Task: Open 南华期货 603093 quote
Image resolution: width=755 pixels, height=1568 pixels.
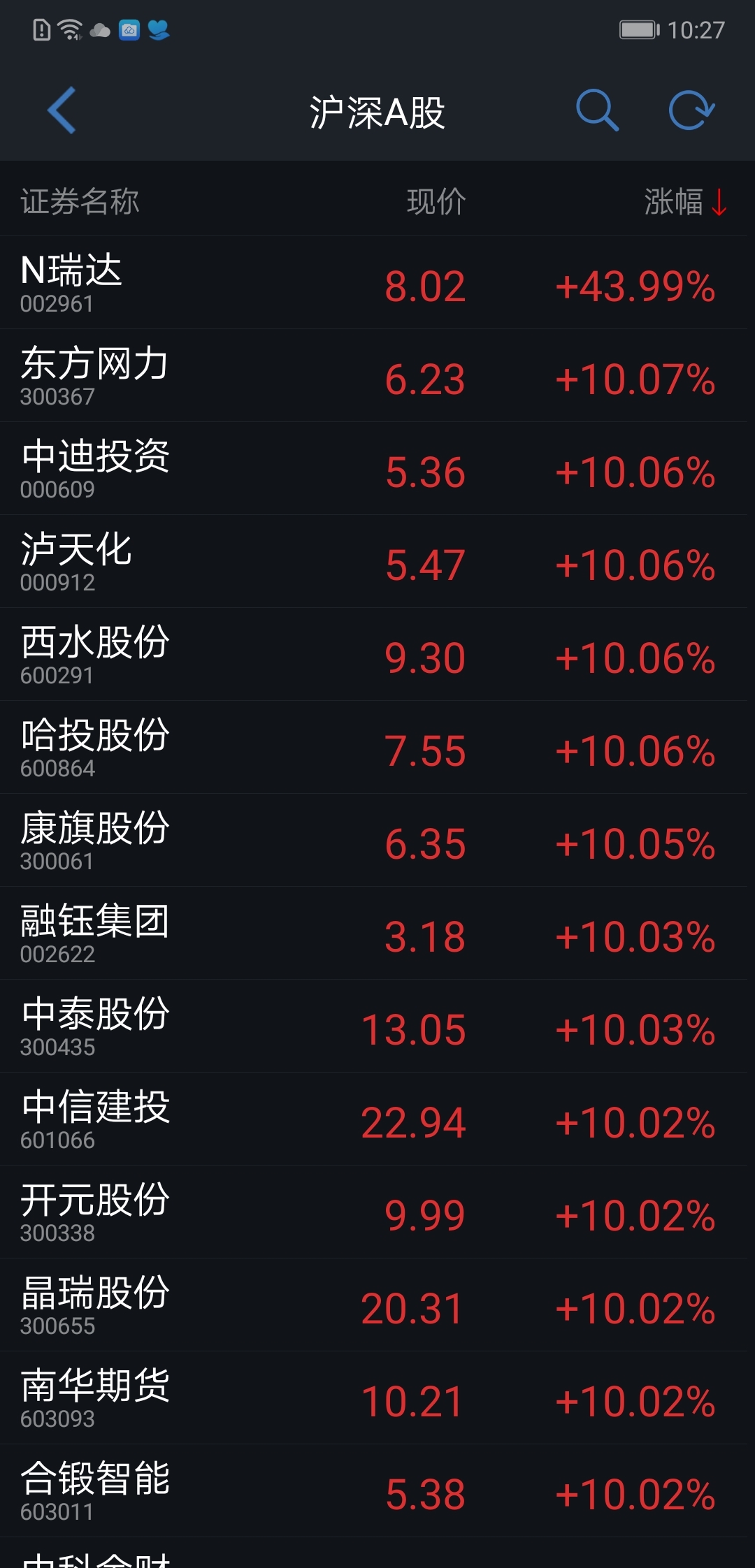Action: (x=377, y=1398)
